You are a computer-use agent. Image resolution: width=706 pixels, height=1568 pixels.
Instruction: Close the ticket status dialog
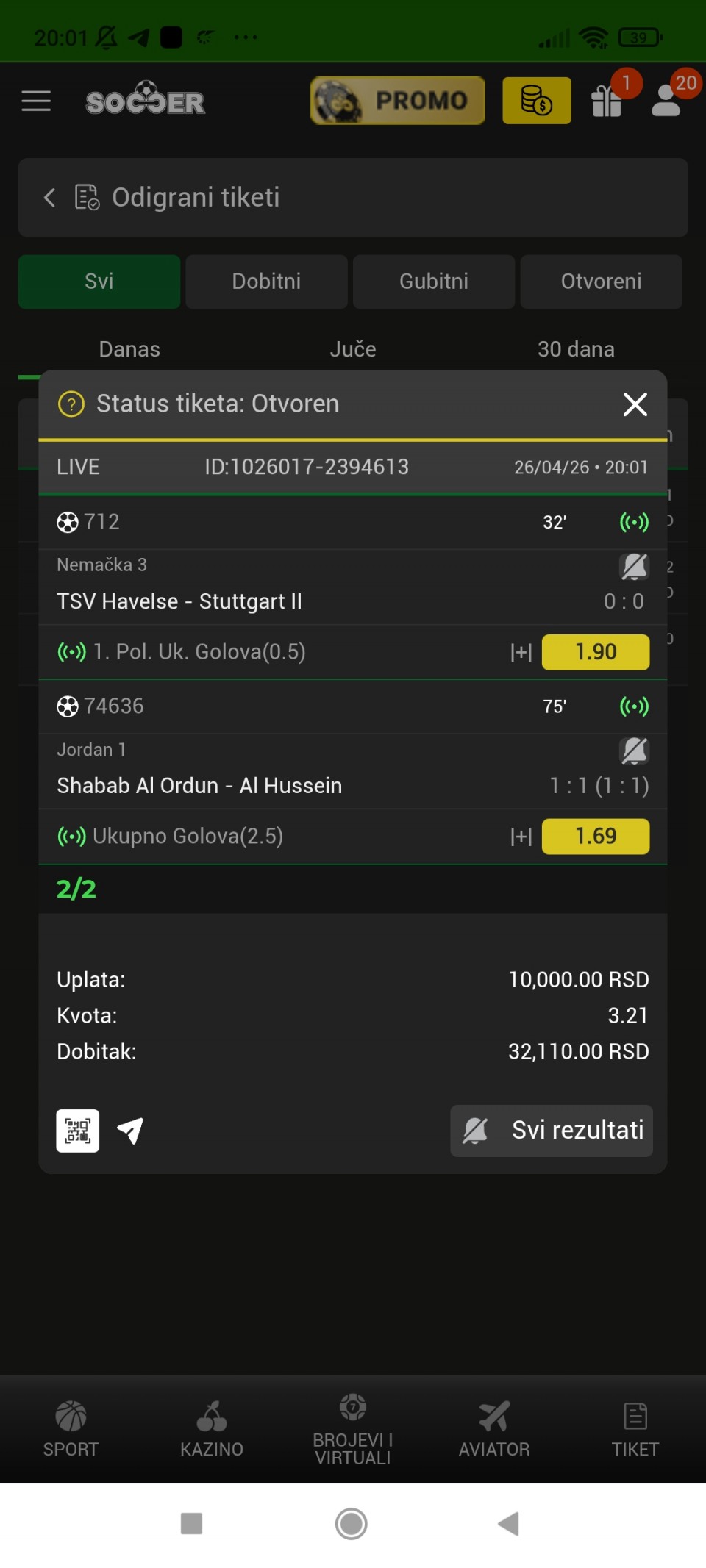point(635,404)
